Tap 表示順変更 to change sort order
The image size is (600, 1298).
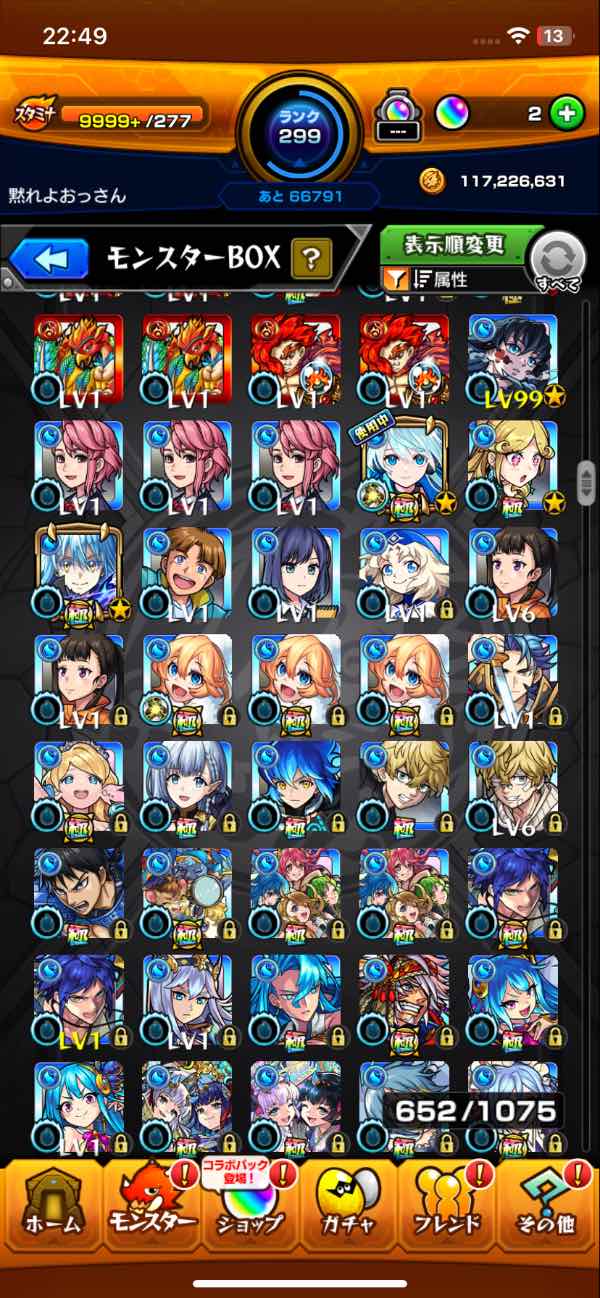(x=455, y=244)
